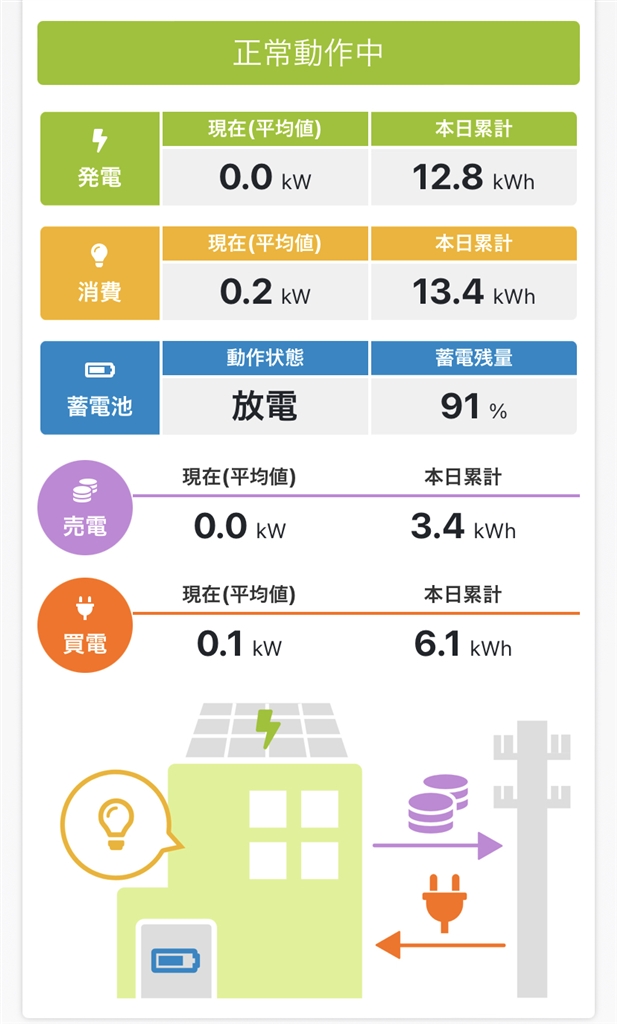Tap the 正常動作中 status banner
Screen dimensions: 617x1024
(308, 53)
